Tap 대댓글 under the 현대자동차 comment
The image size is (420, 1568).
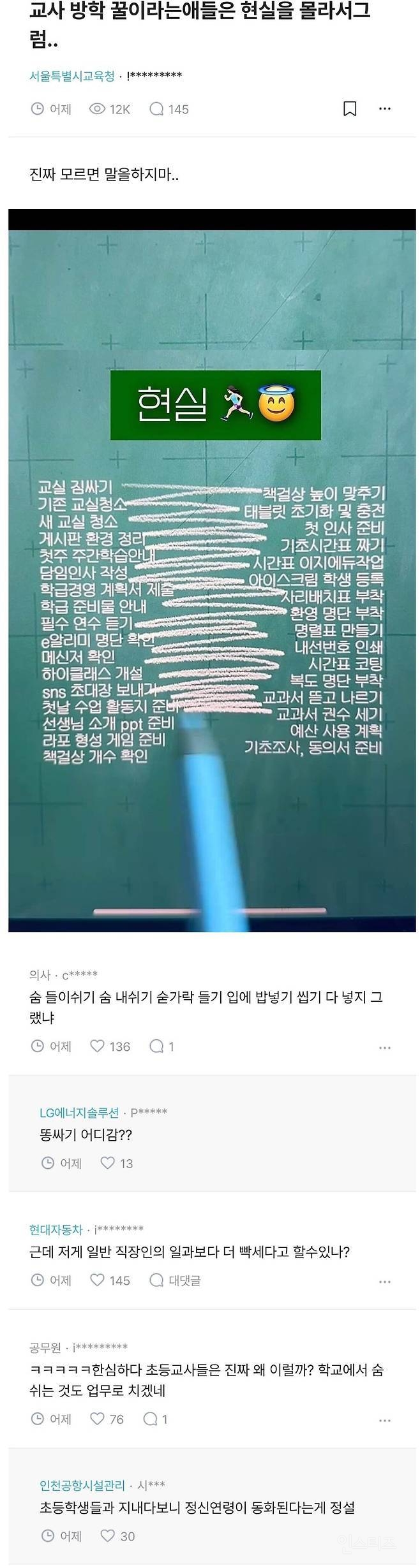pyautogui.click(x=175, y=1280)
